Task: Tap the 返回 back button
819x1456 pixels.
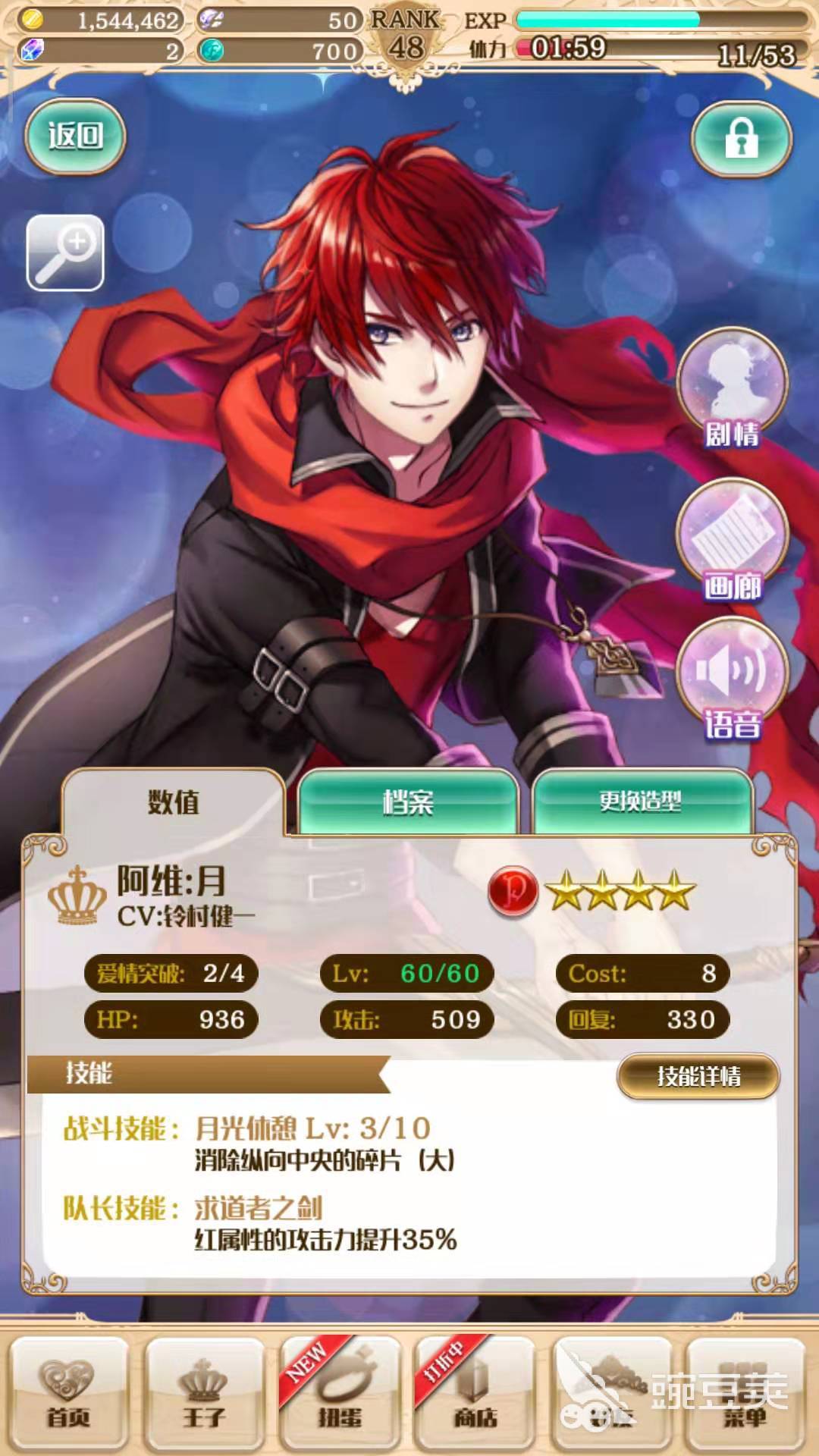Action: pos(75,136)
